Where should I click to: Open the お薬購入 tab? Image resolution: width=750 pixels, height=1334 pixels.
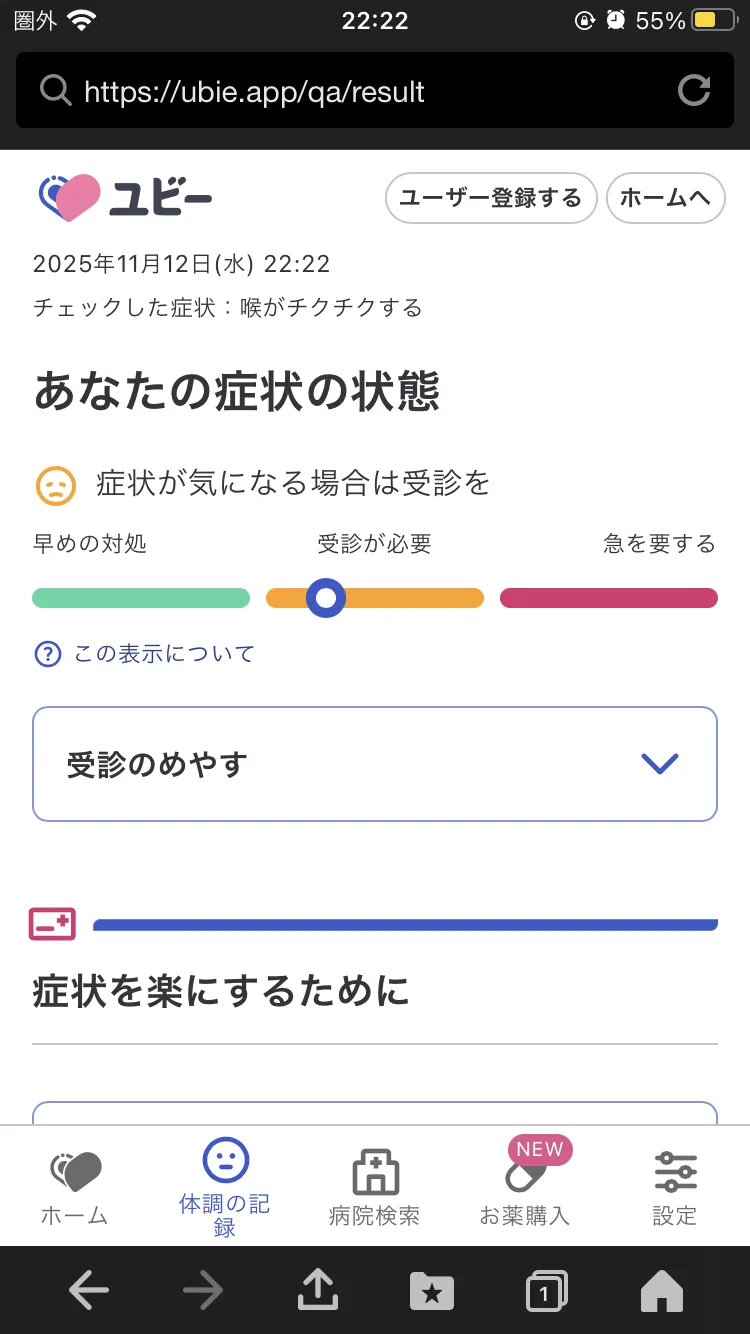(x=525, y=1188)
